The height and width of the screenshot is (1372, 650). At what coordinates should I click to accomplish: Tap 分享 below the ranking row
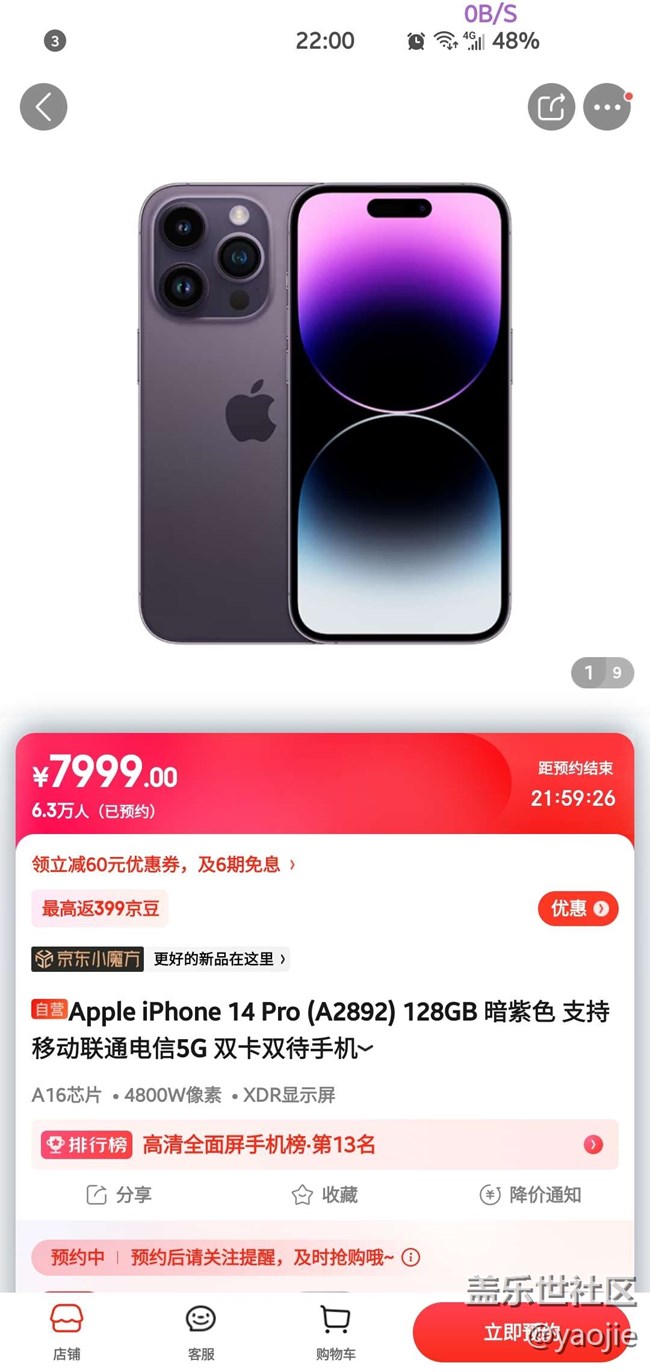(119, 1194)
